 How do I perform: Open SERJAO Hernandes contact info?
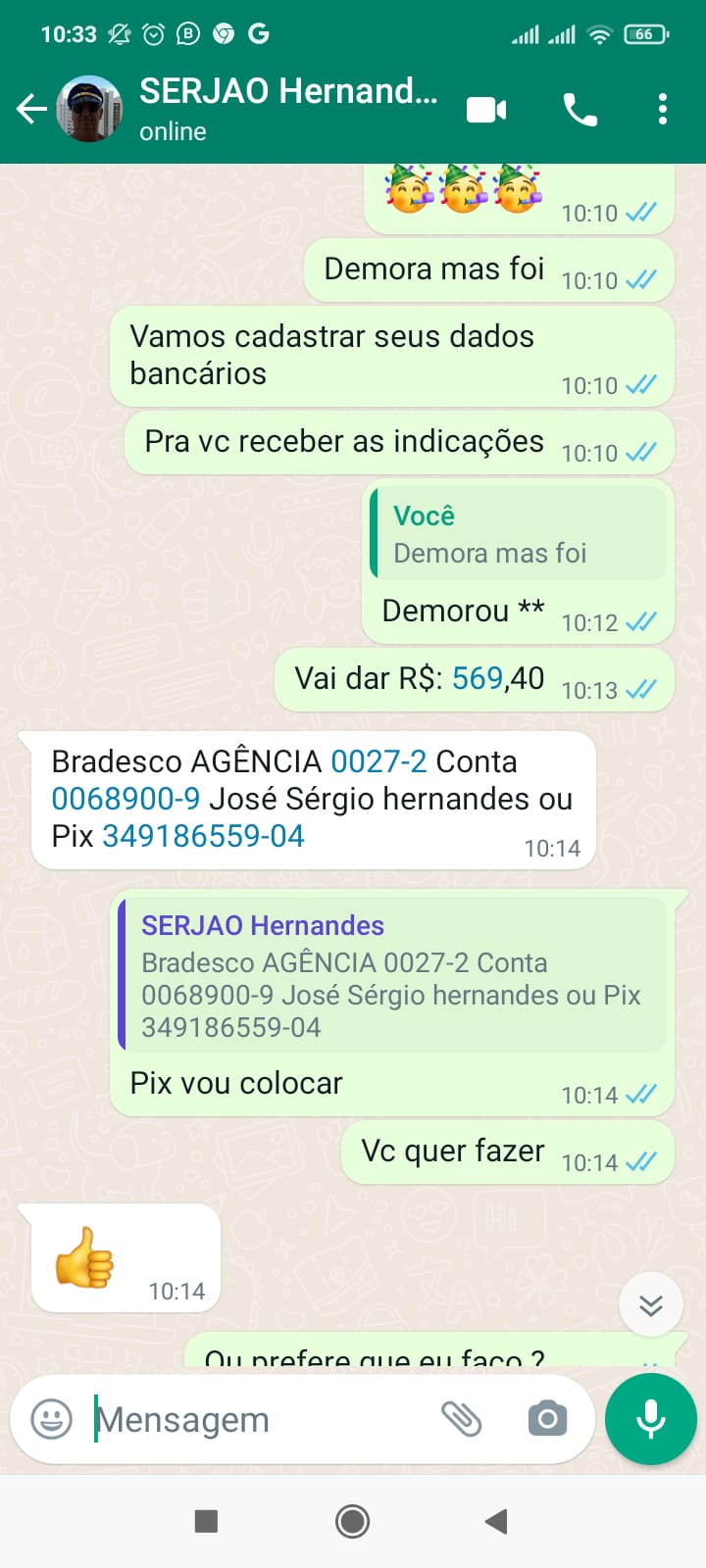[288, 108]
